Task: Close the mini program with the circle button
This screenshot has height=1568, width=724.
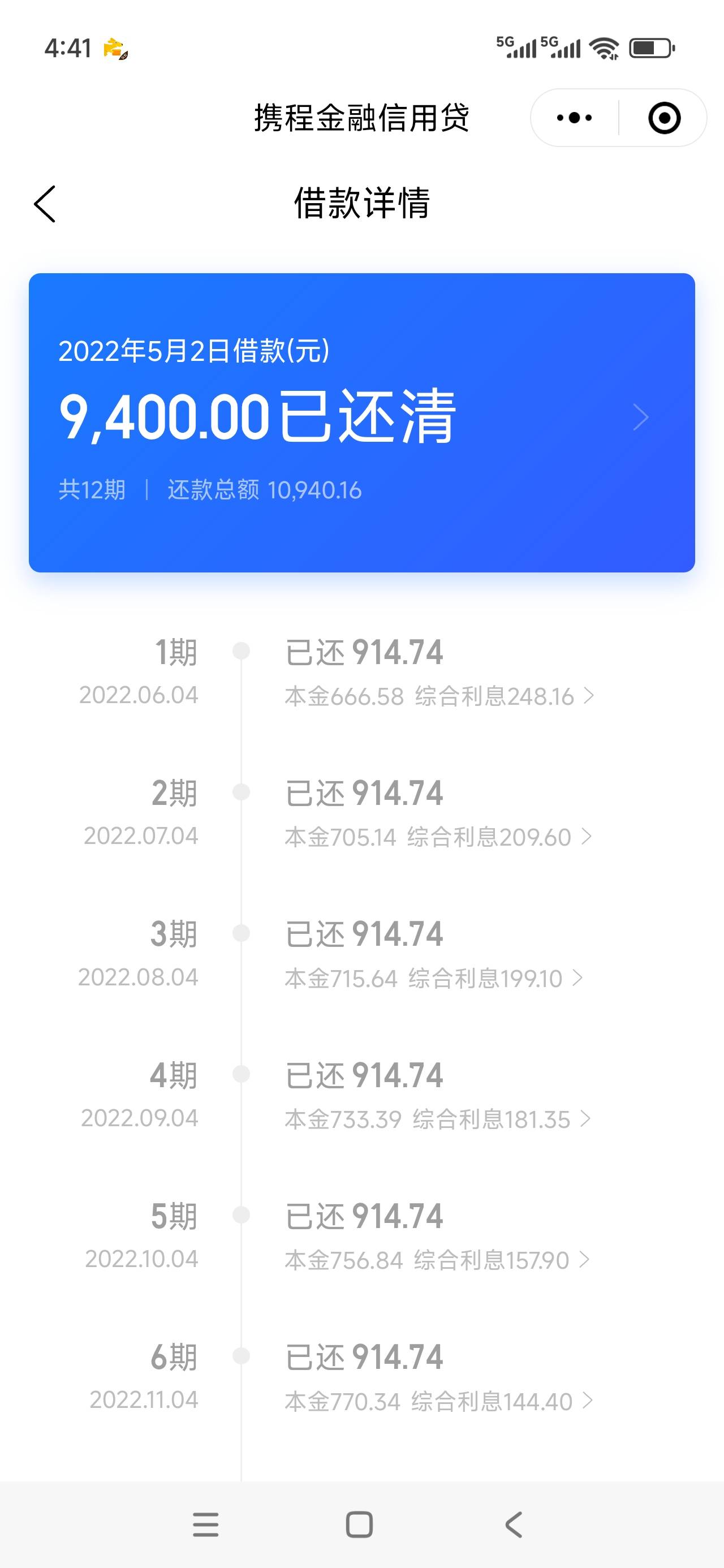Action: coord(663,118)
